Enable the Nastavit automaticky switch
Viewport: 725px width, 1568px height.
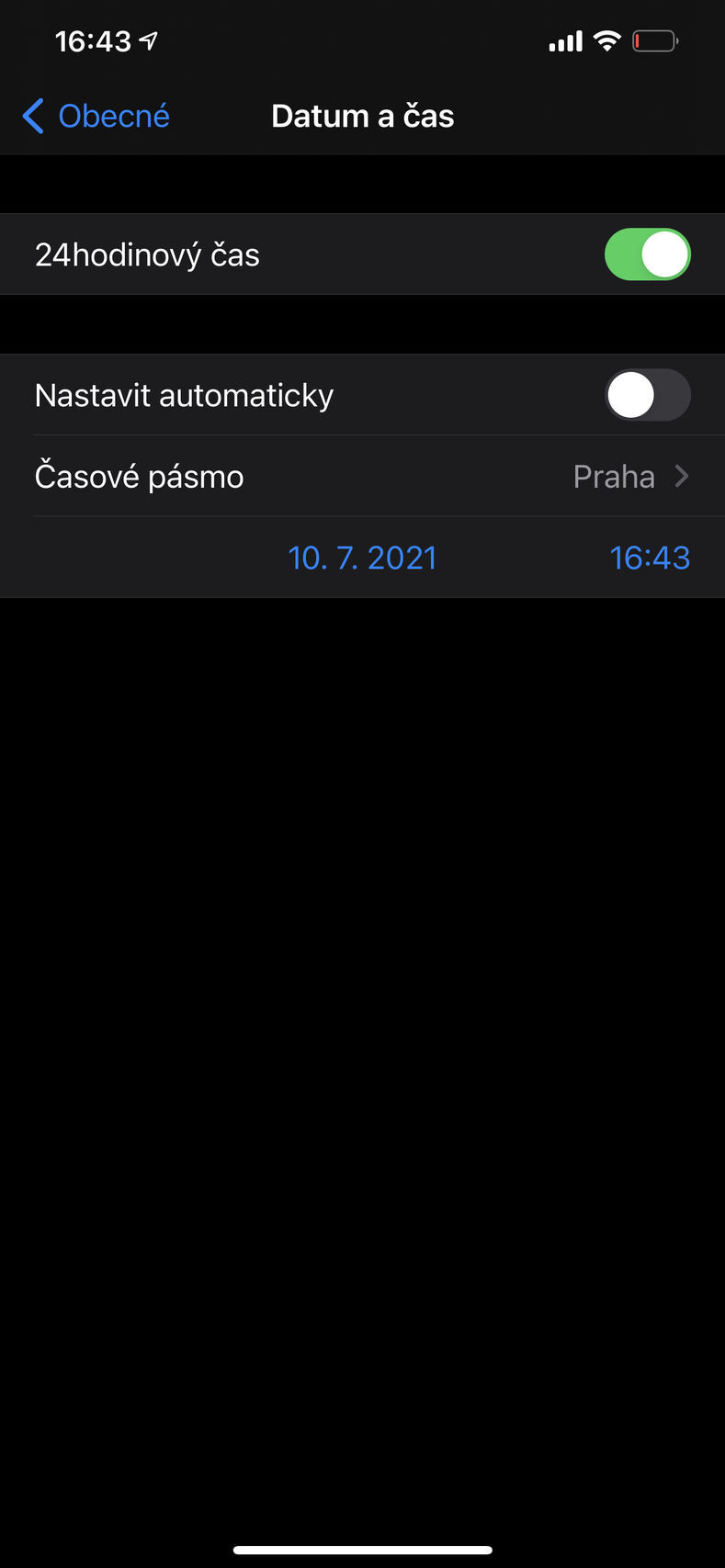648,394
